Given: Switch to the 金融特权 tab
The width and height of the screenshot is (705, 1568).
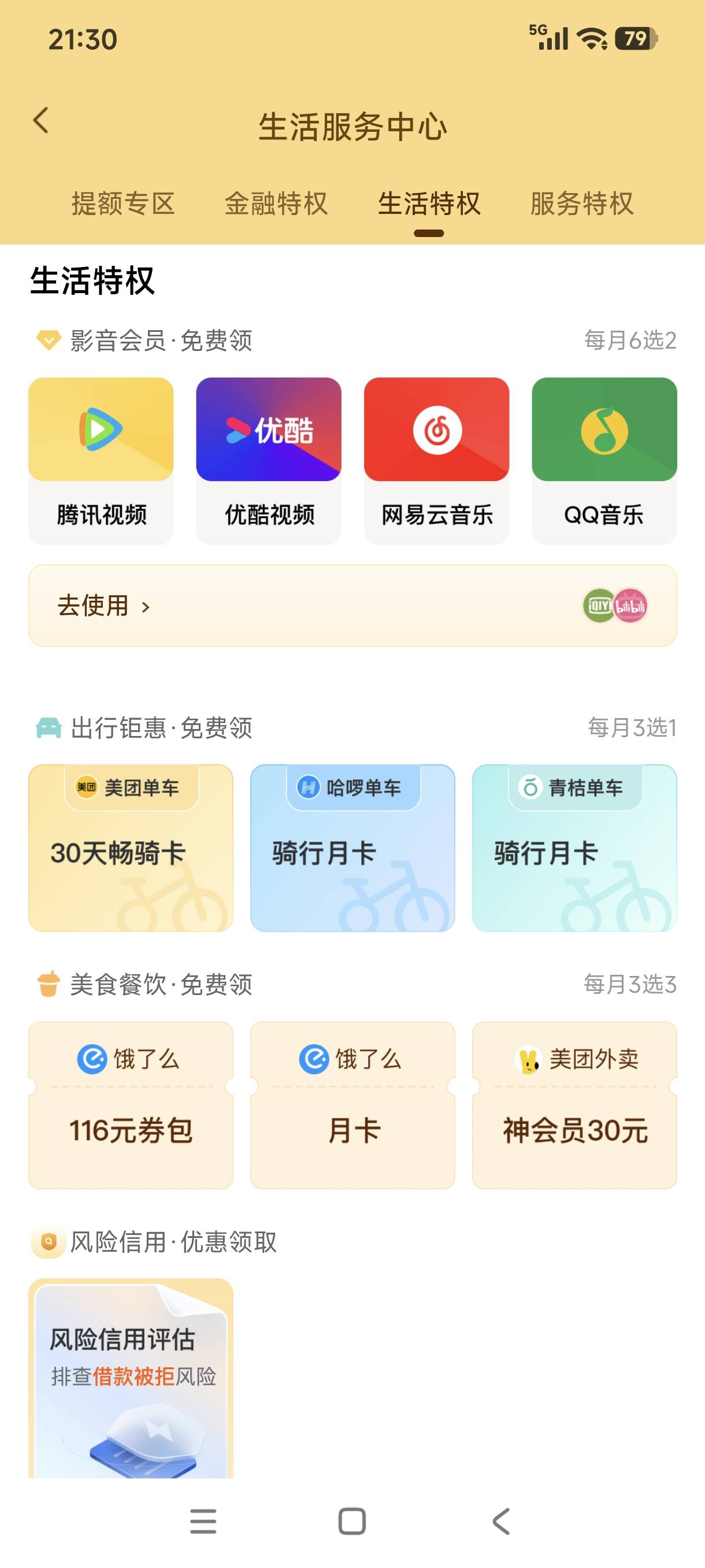Looking at the screenshot, I should pos(276,204).
